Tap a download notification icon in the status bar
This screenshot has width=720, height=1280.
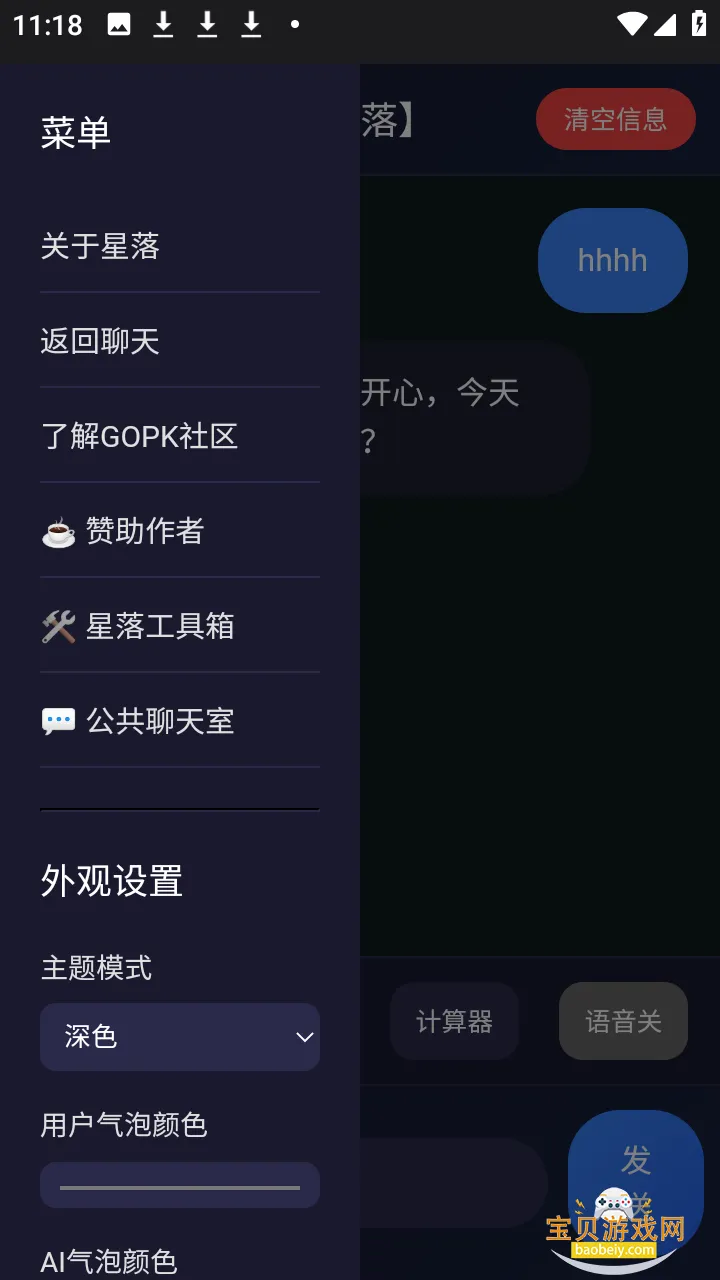point(163,24)
